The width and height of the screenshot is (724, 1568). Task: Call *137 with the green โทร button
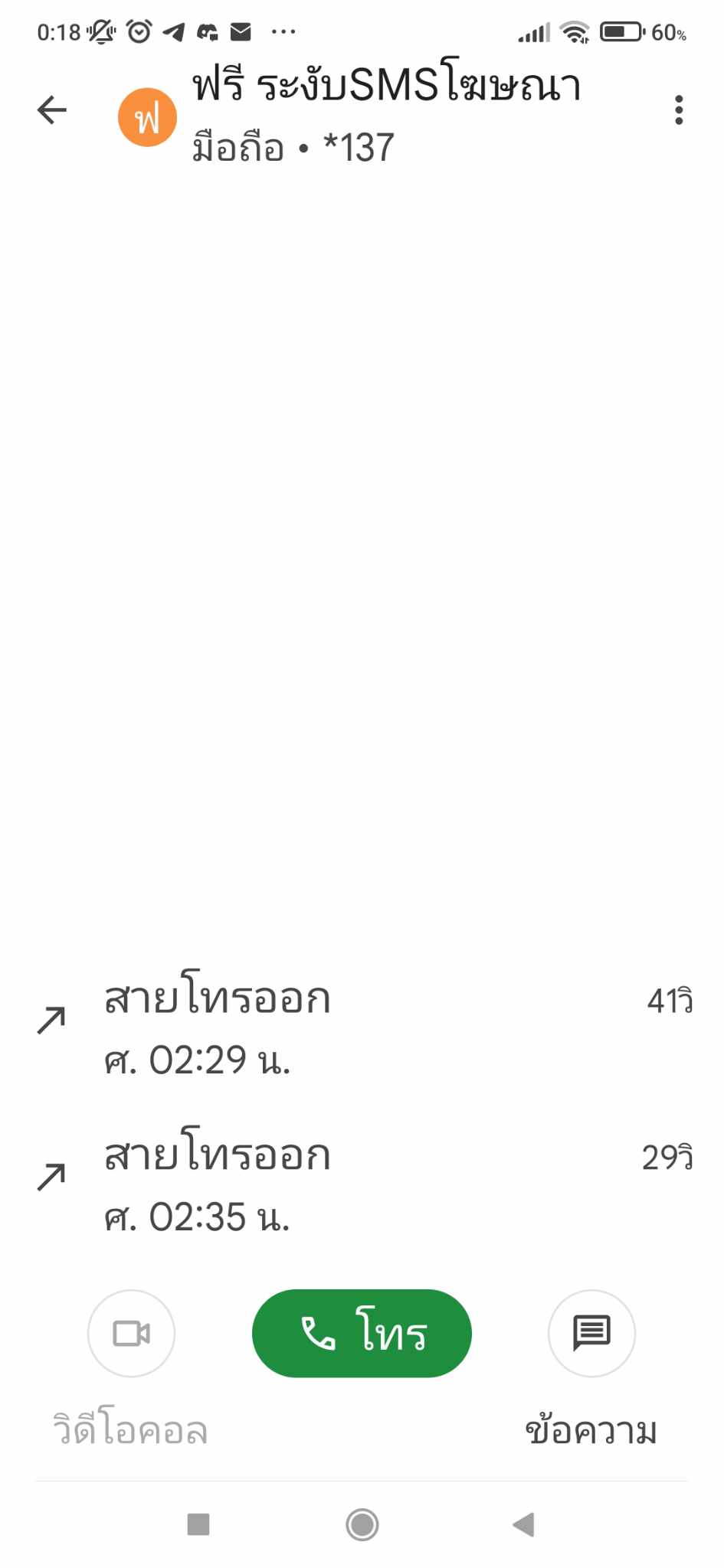click(x=362, y=1333)
